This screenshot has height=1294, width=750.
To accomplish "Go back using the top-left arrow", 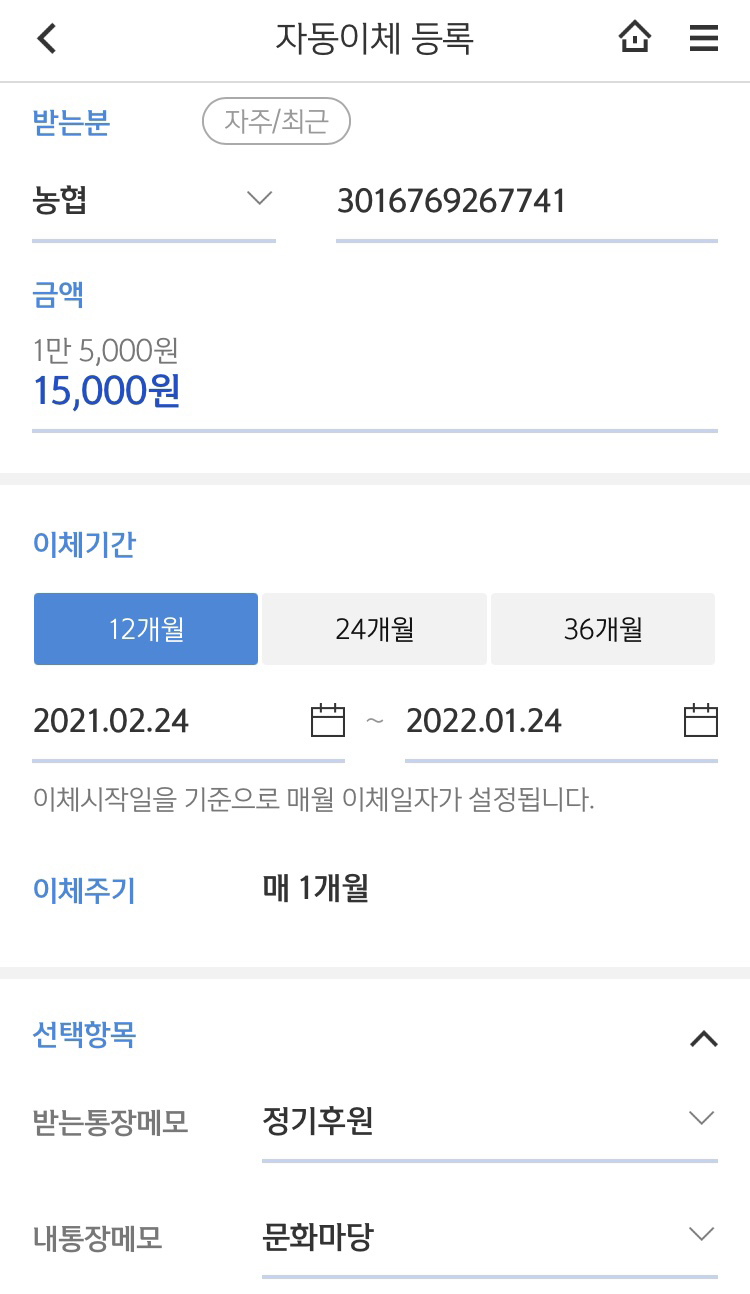I will coord(46,39).
